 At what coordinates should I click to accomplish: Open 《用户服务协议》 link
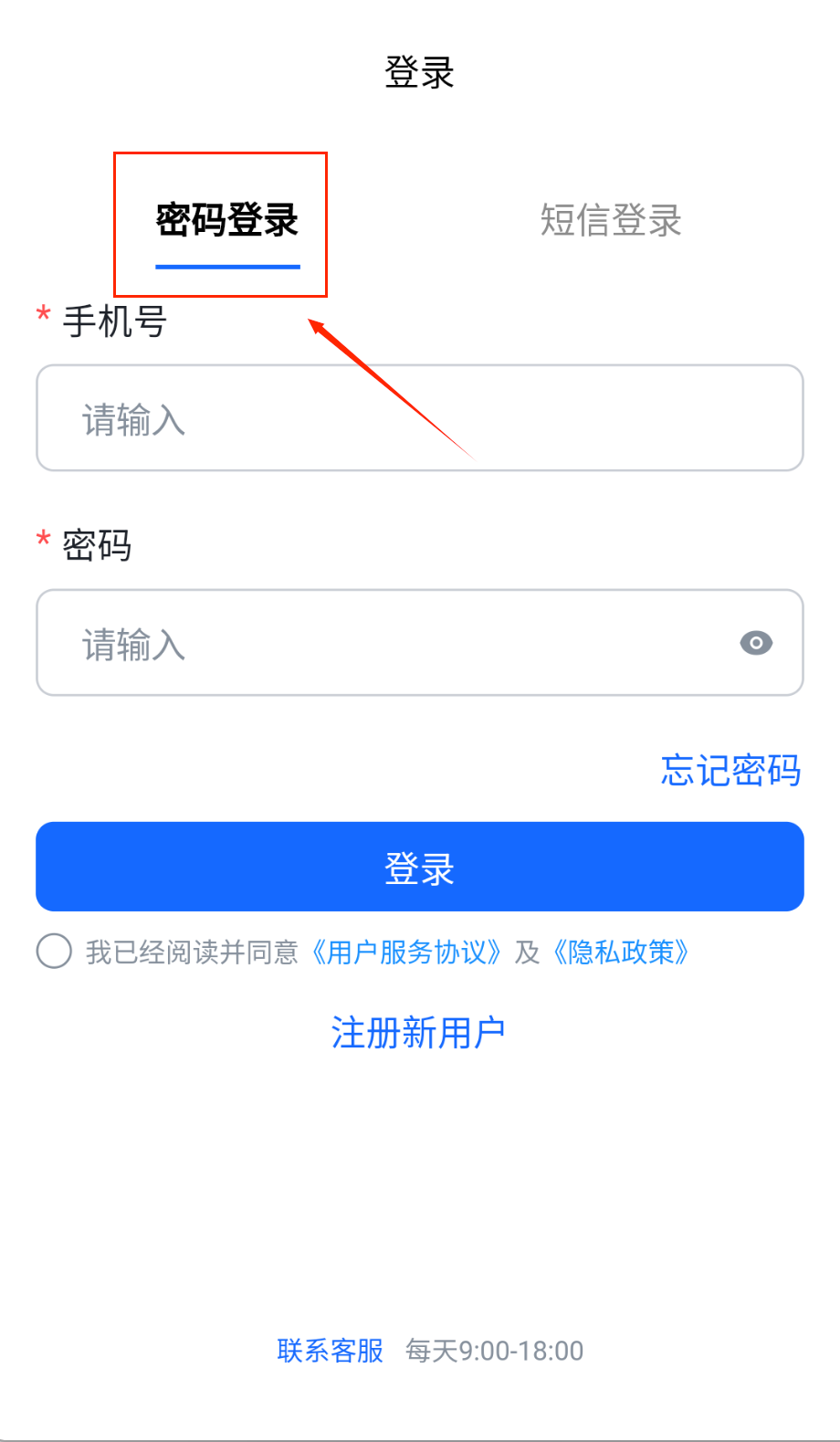tap(405, 953)
